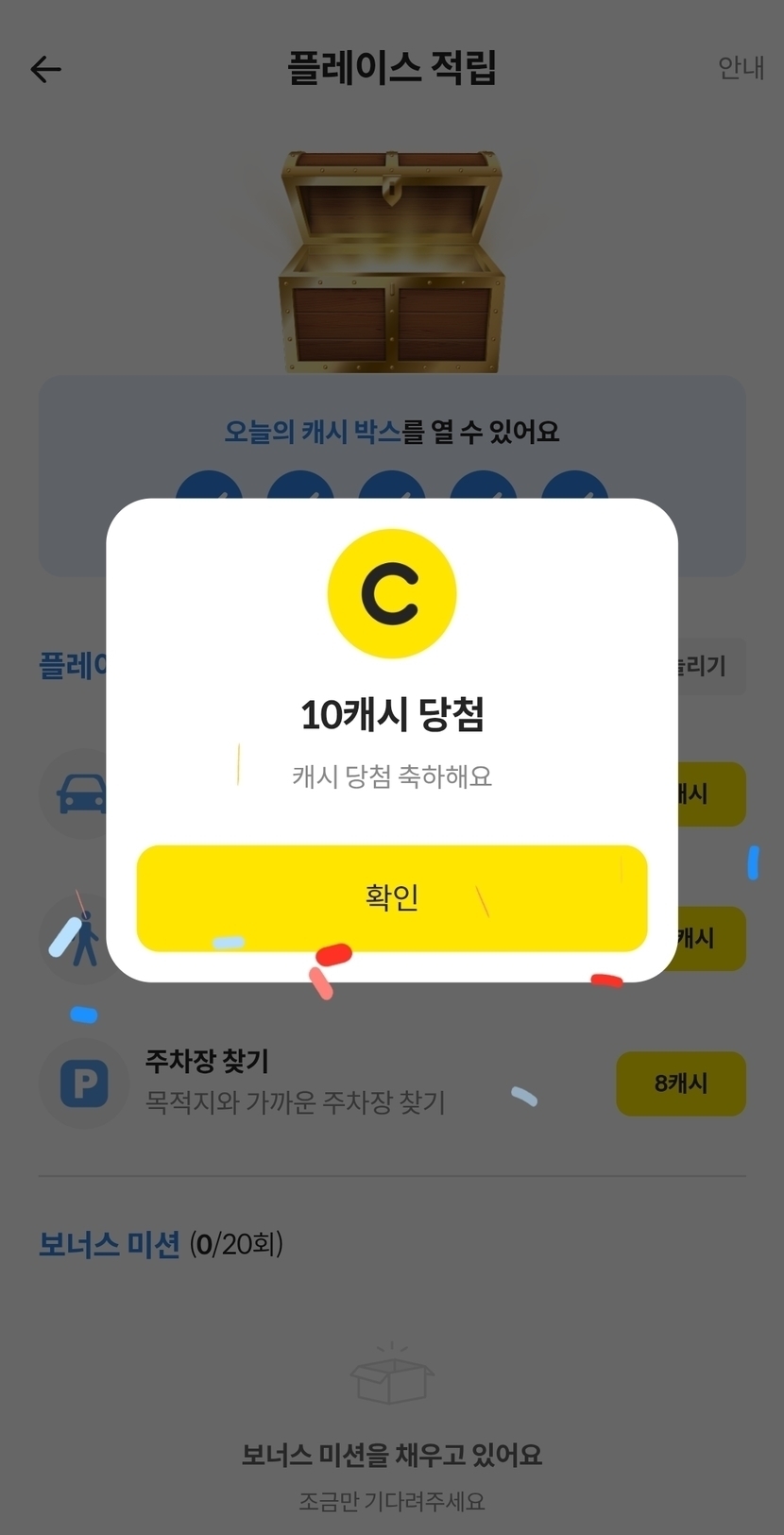Image resolution: width=784 pixels, height=1535 pixels.
Task: Open the 안내 guide link
Action: [x=740, y=68]
